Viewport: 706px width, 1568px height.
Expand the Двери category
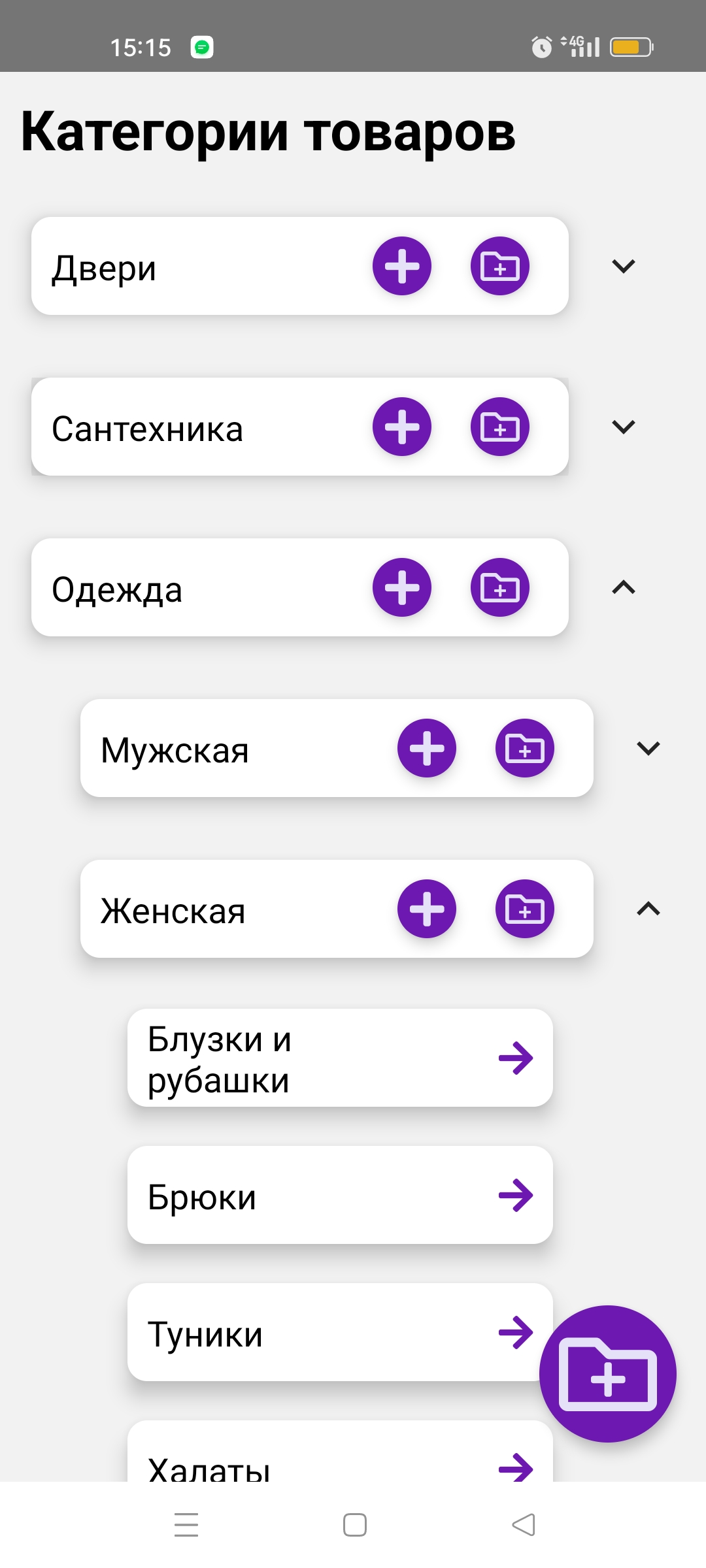click(x=623, y=266)
